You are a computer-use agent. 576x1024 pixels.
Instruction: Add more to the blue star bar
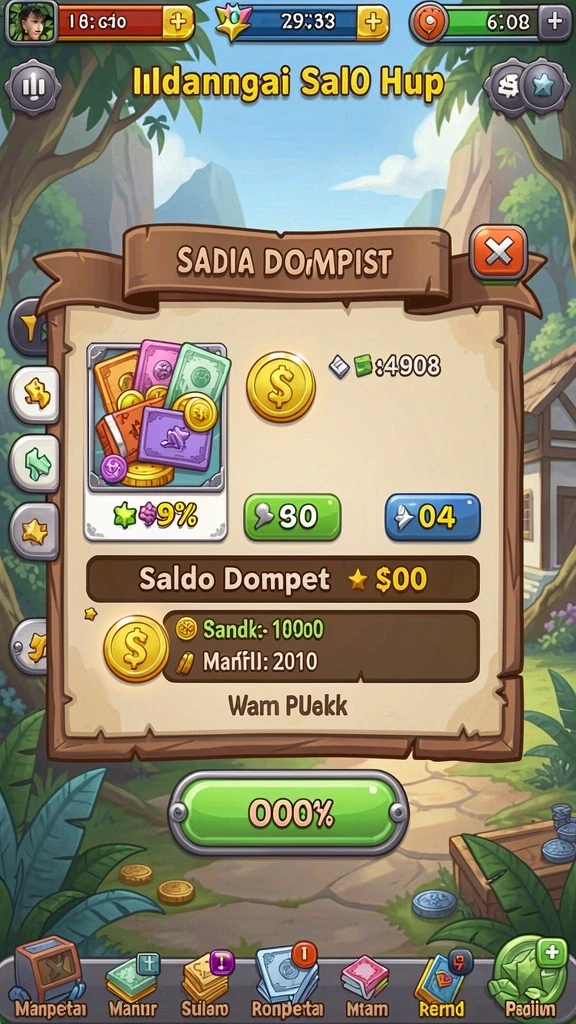[372, 23]
